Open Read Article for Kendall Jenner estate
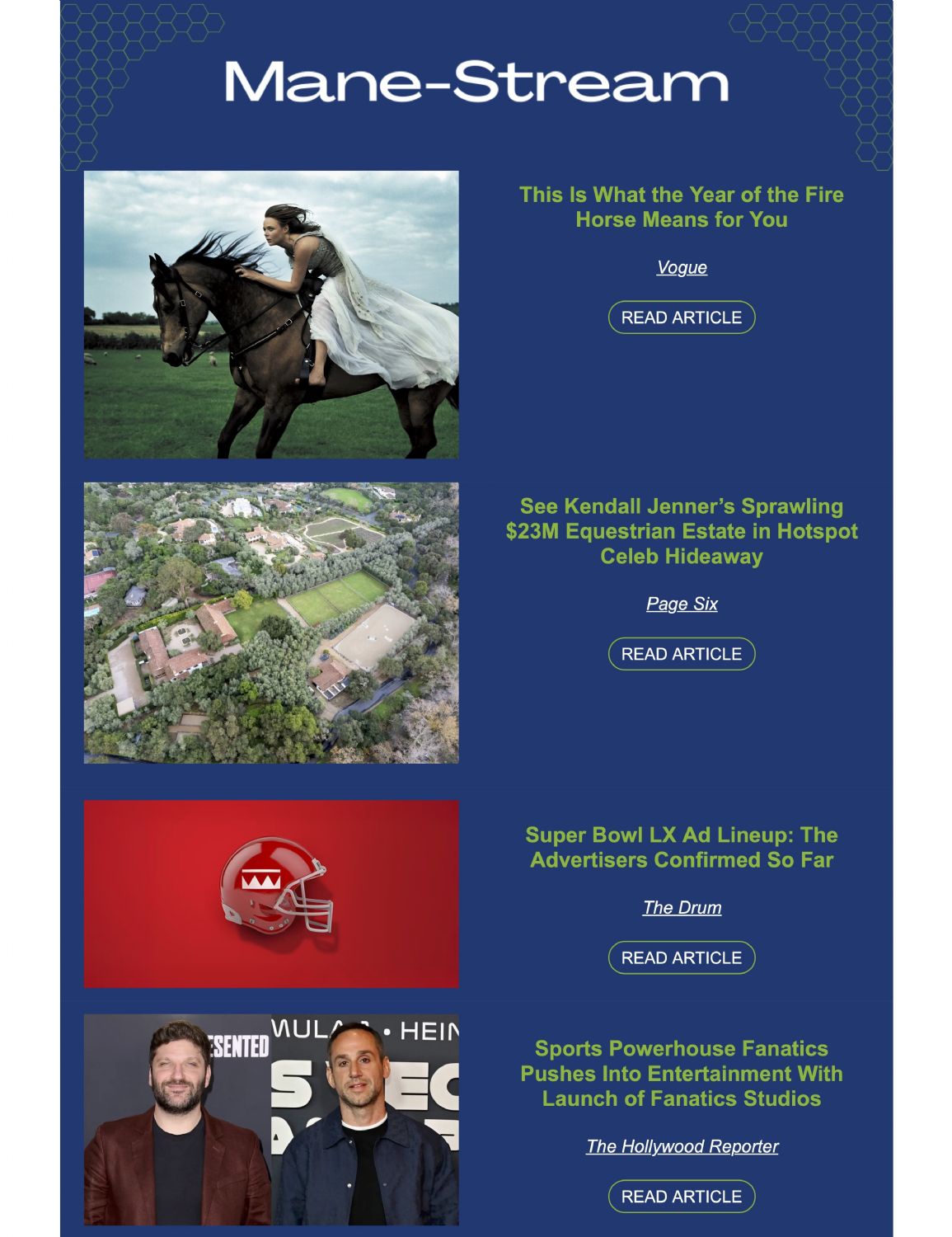Viewport: 952px width, 1237px height. coord(681,654)
